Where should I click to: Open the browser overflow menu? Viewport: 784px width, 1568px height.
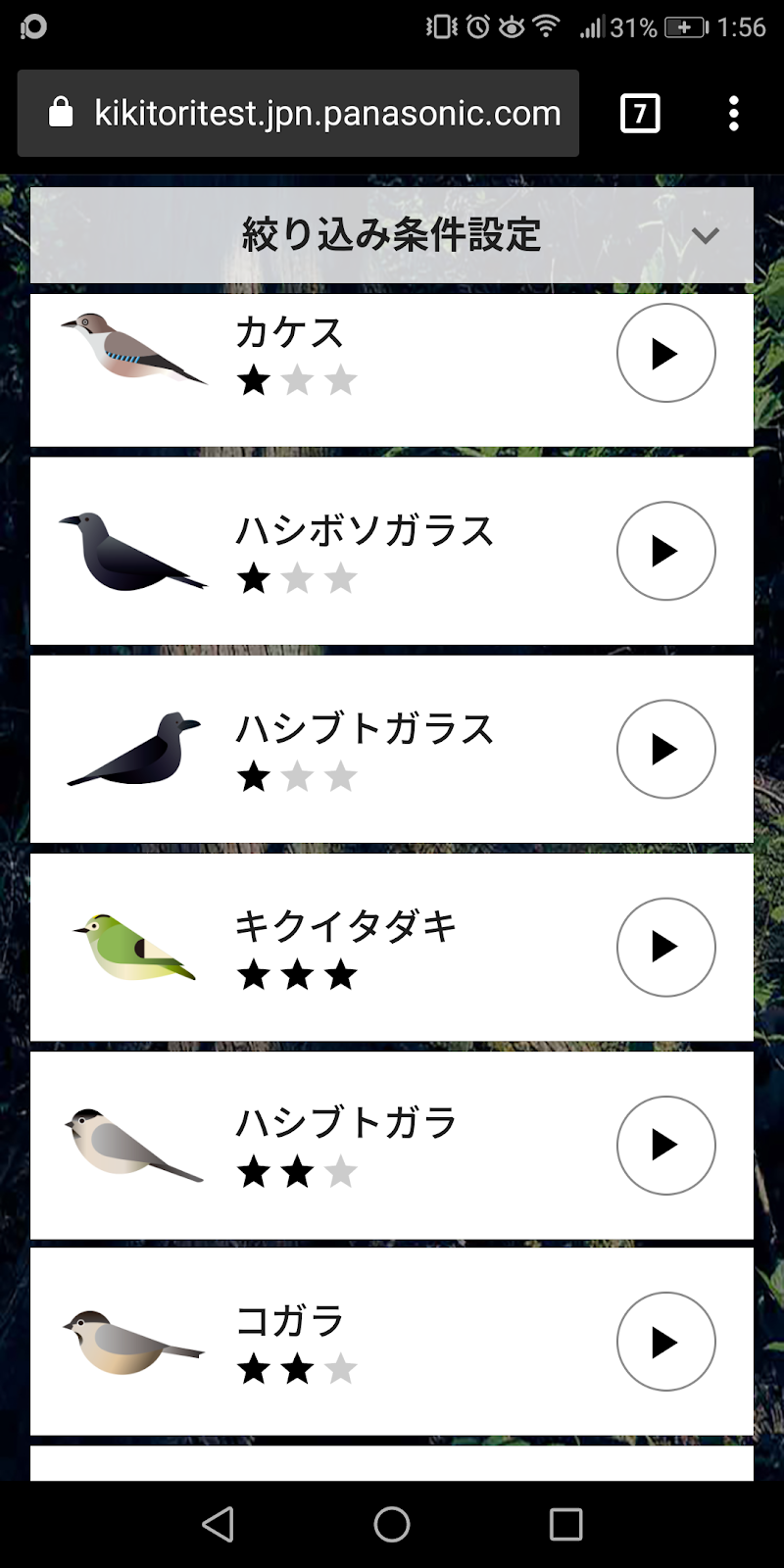733,114
